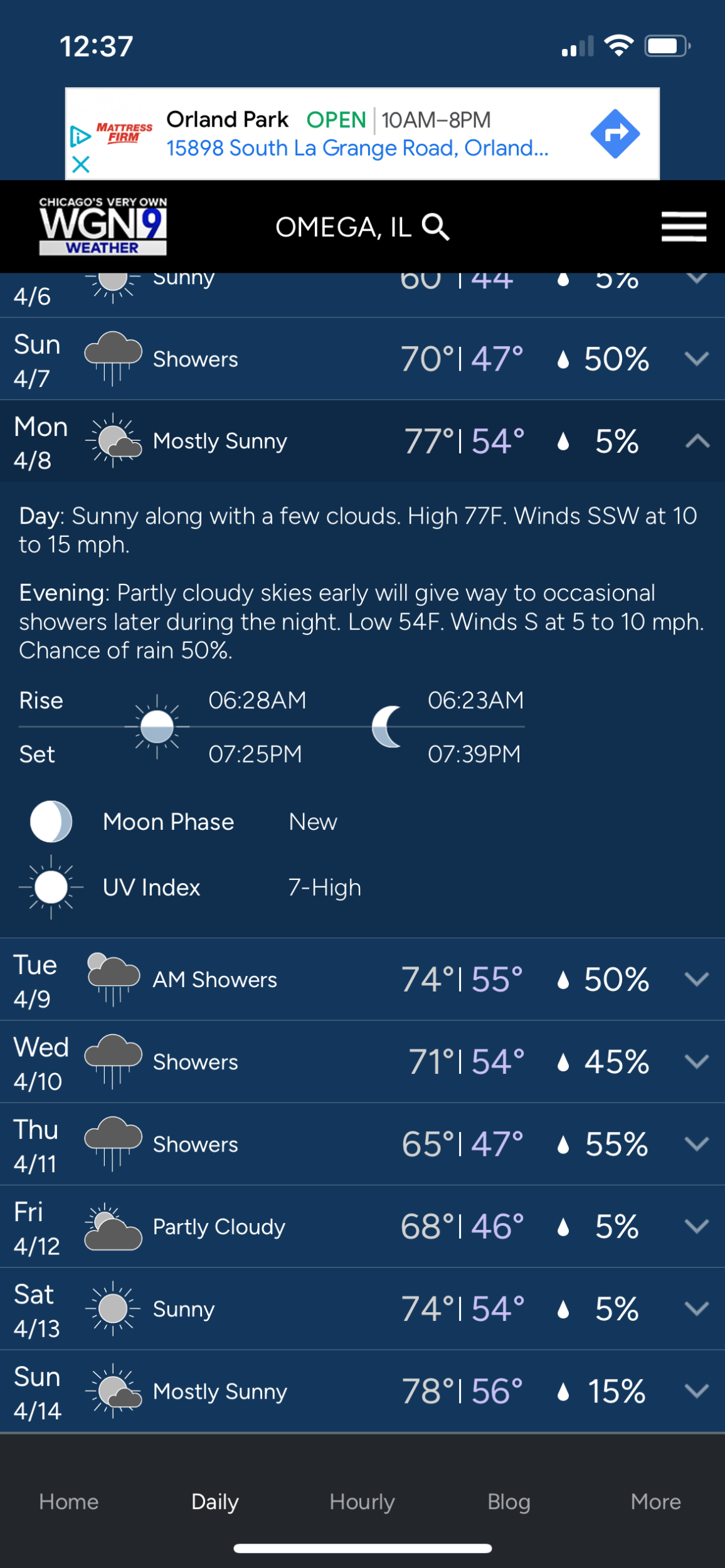Expand the Fri 4/12 Partly Cloudy forecast

click(x=696, y=1226)
